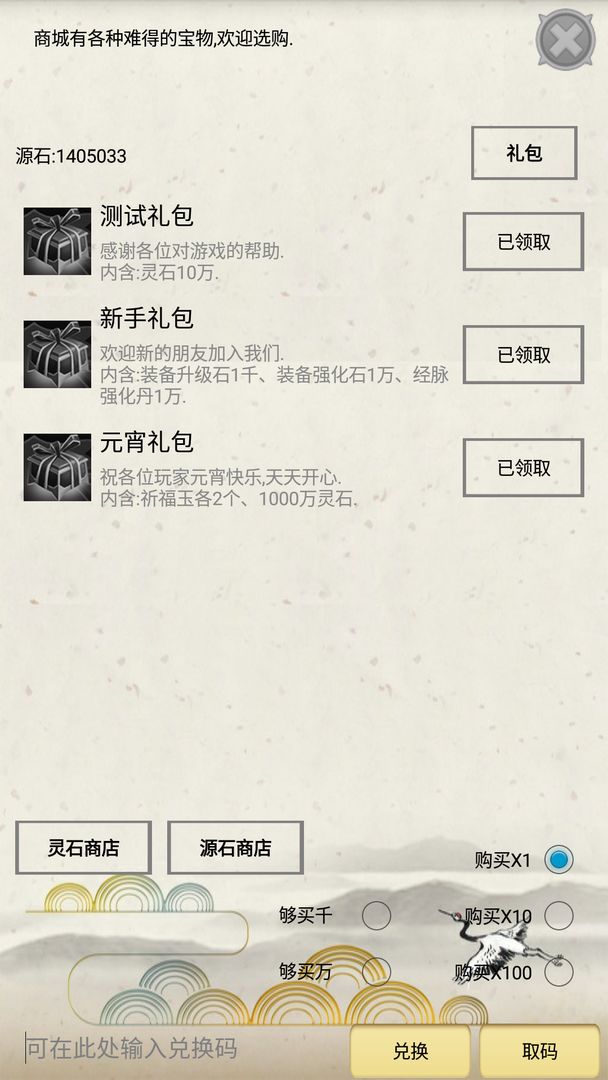This screenshot has width=608, height=1080.
Task: Open the 礼包 gift pack tab
Action: click(524, 153)
